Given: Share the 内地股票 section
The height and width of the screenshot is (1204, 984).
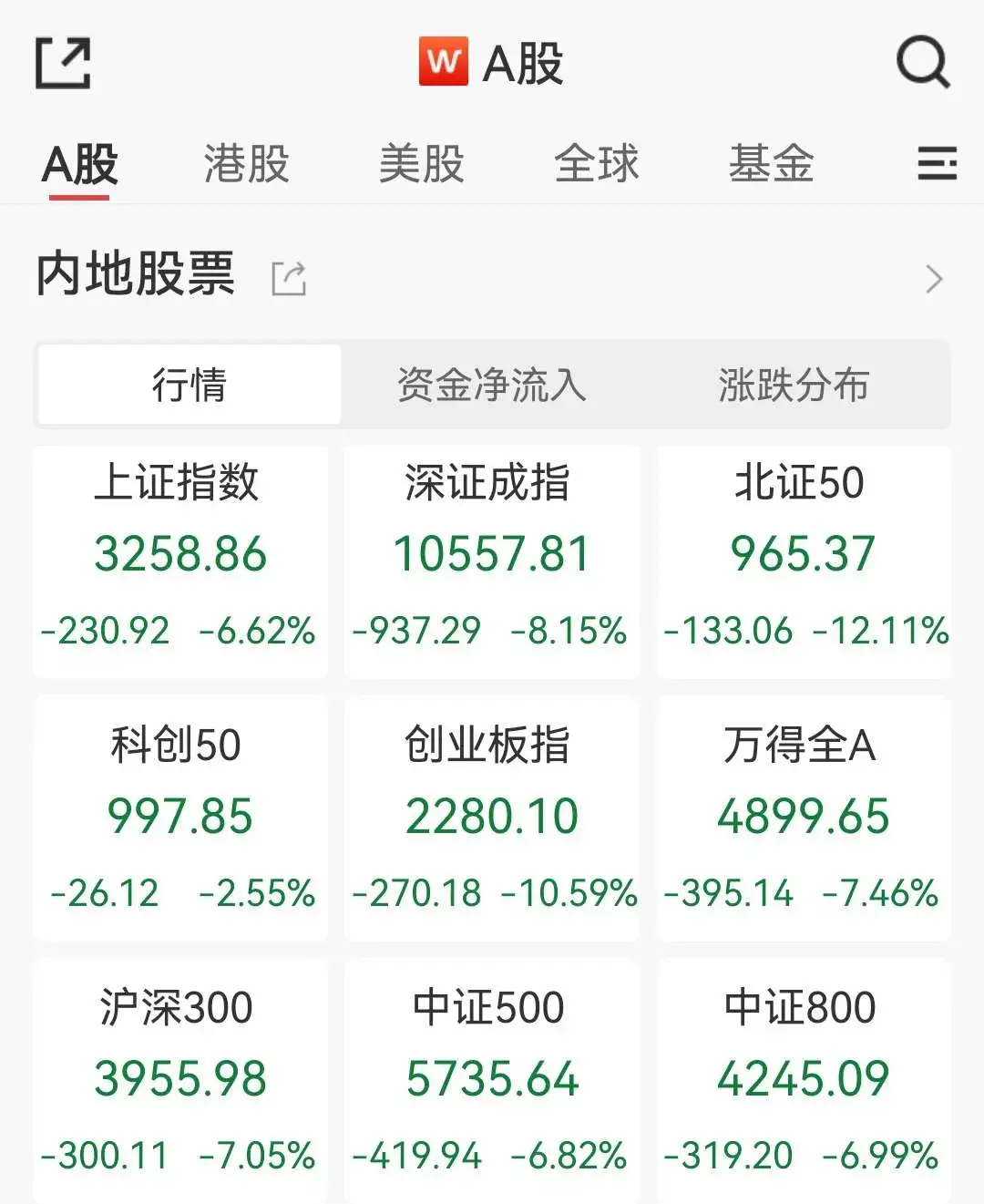Looking at the screenshot, I should (x=289, y=278).
